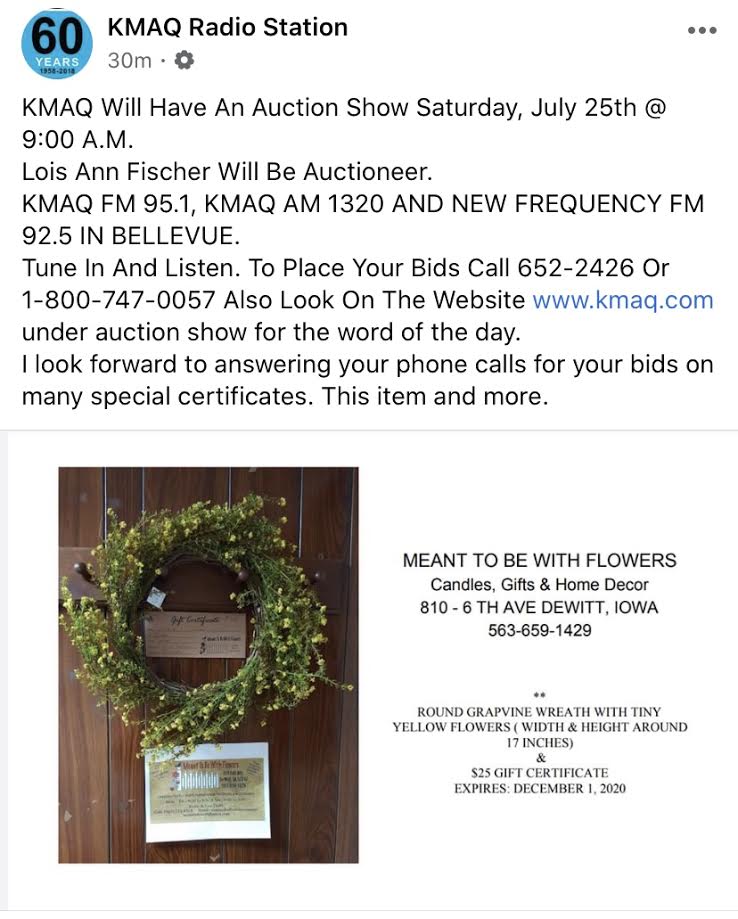The height and width of the screenshot is (919, 738).
Task: Click the KMAQ Radio Station page name
Action: pos(227,29)
